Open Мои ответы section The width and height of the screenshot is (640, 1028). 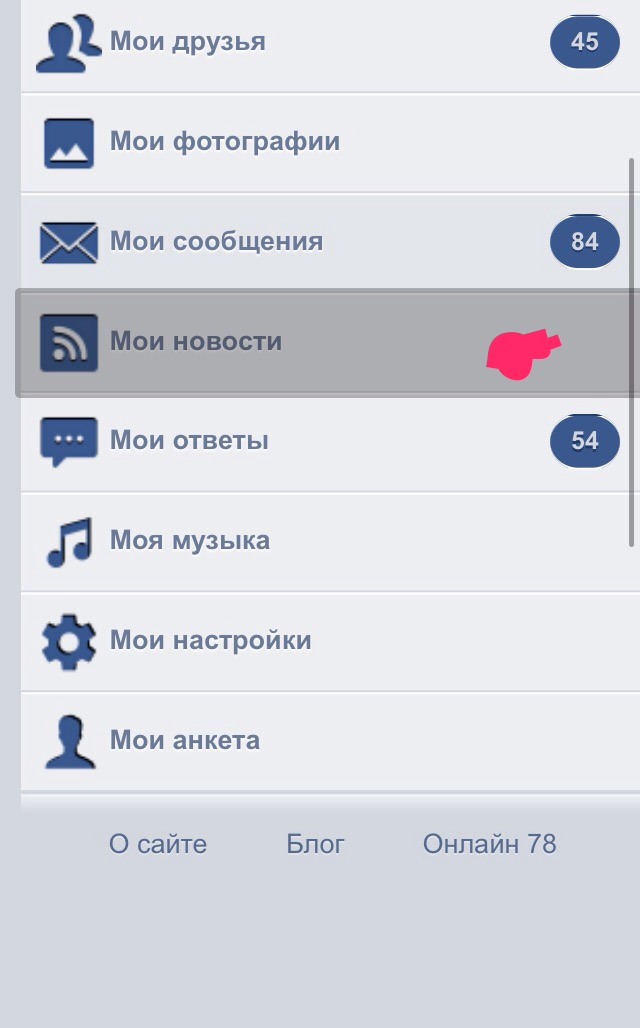tap(189, 441)
